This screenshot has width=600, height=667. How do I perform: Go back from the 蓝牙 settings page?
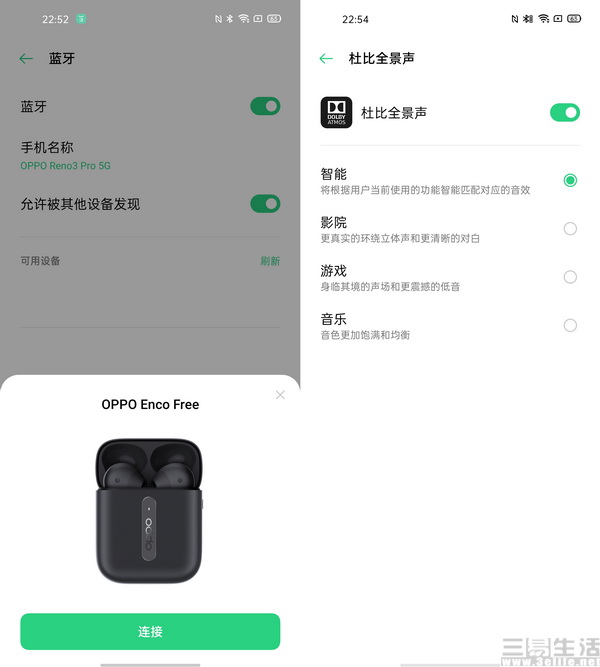(x=26, y=59)
